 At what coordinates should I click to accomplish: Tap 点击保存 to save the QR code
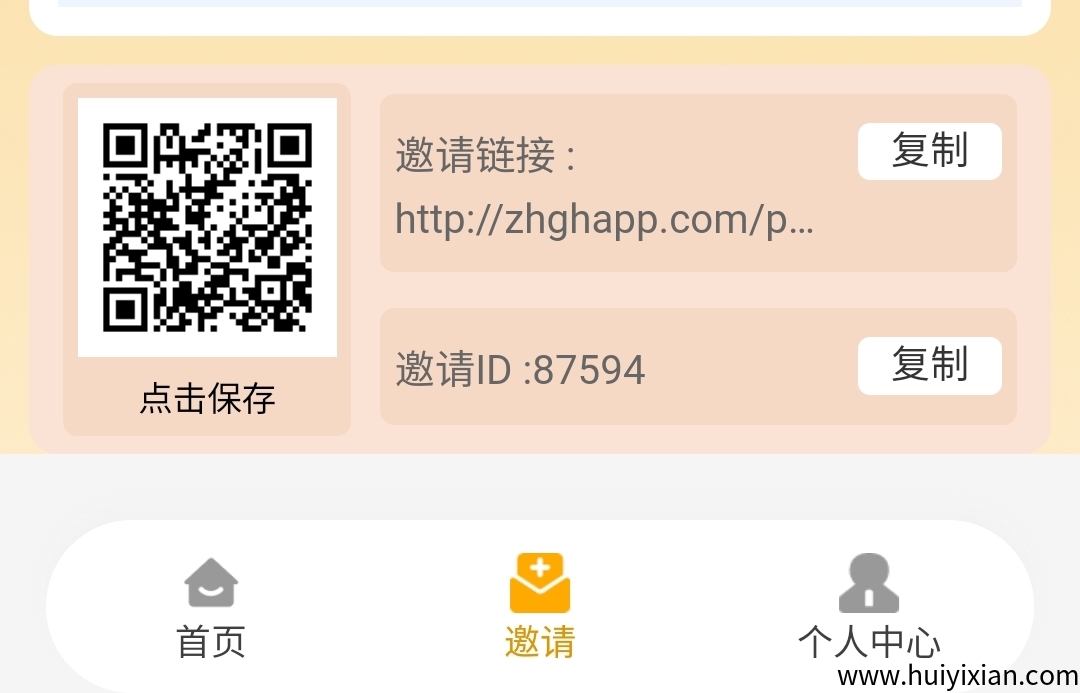[x=207, y=398]
